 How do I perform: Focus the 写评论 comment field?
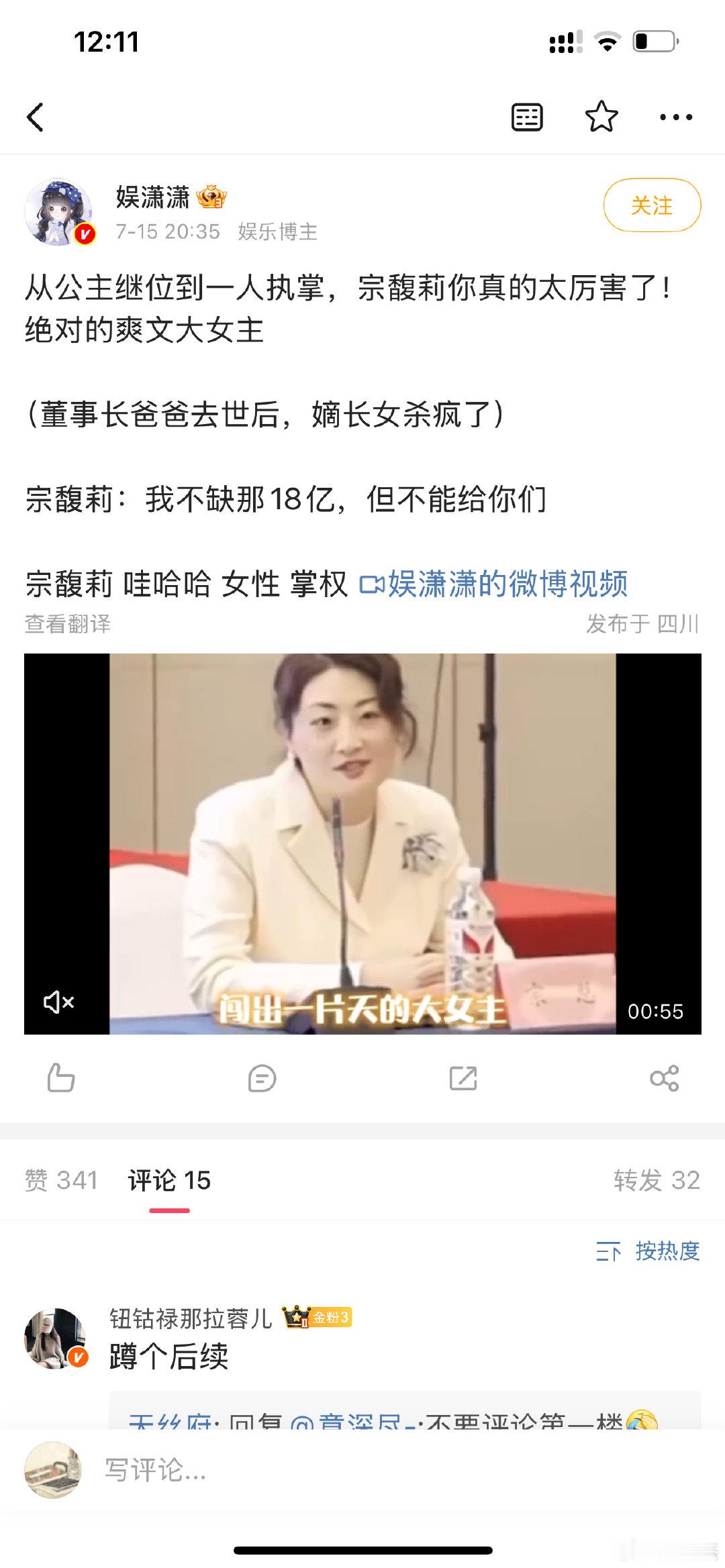(x=336, y=1470)
